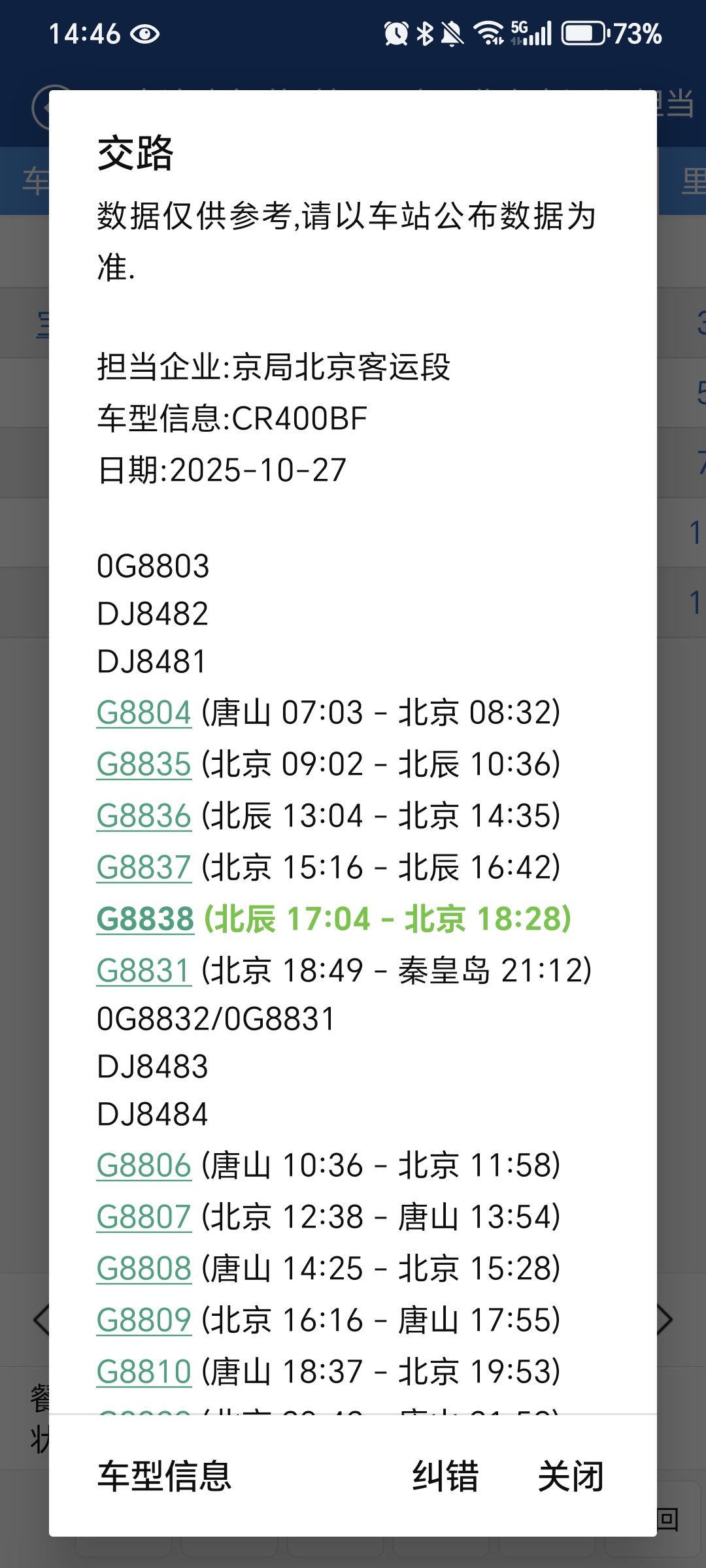
Task: Open train G8810 link
Action: coord(144,1371)
